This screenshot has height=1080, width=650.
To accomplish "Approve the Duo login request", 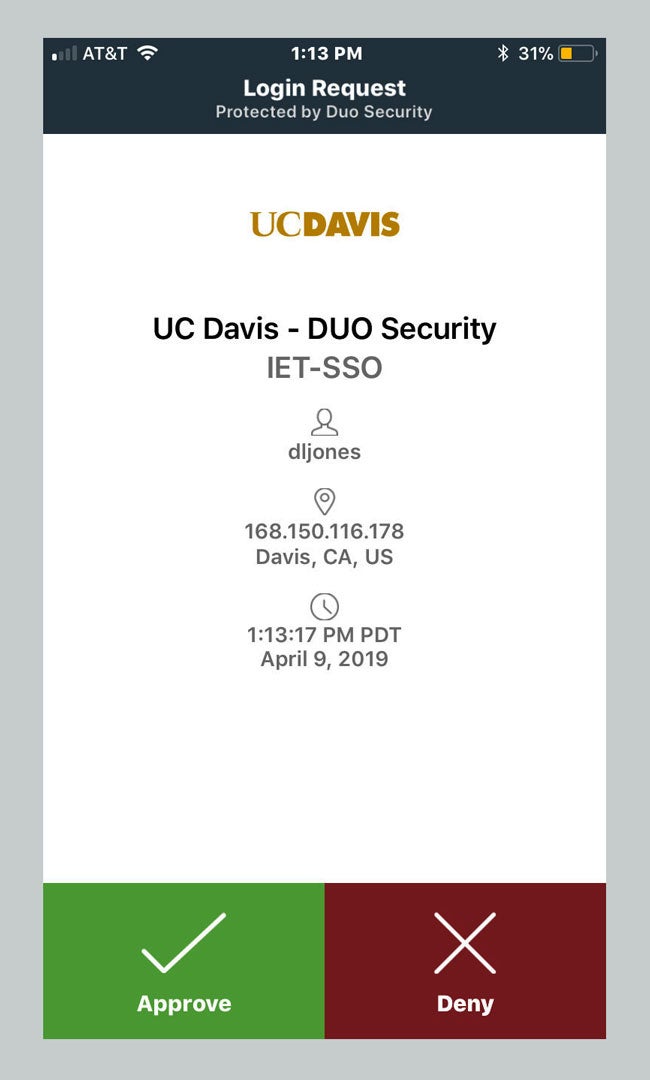I will [184, 960].
